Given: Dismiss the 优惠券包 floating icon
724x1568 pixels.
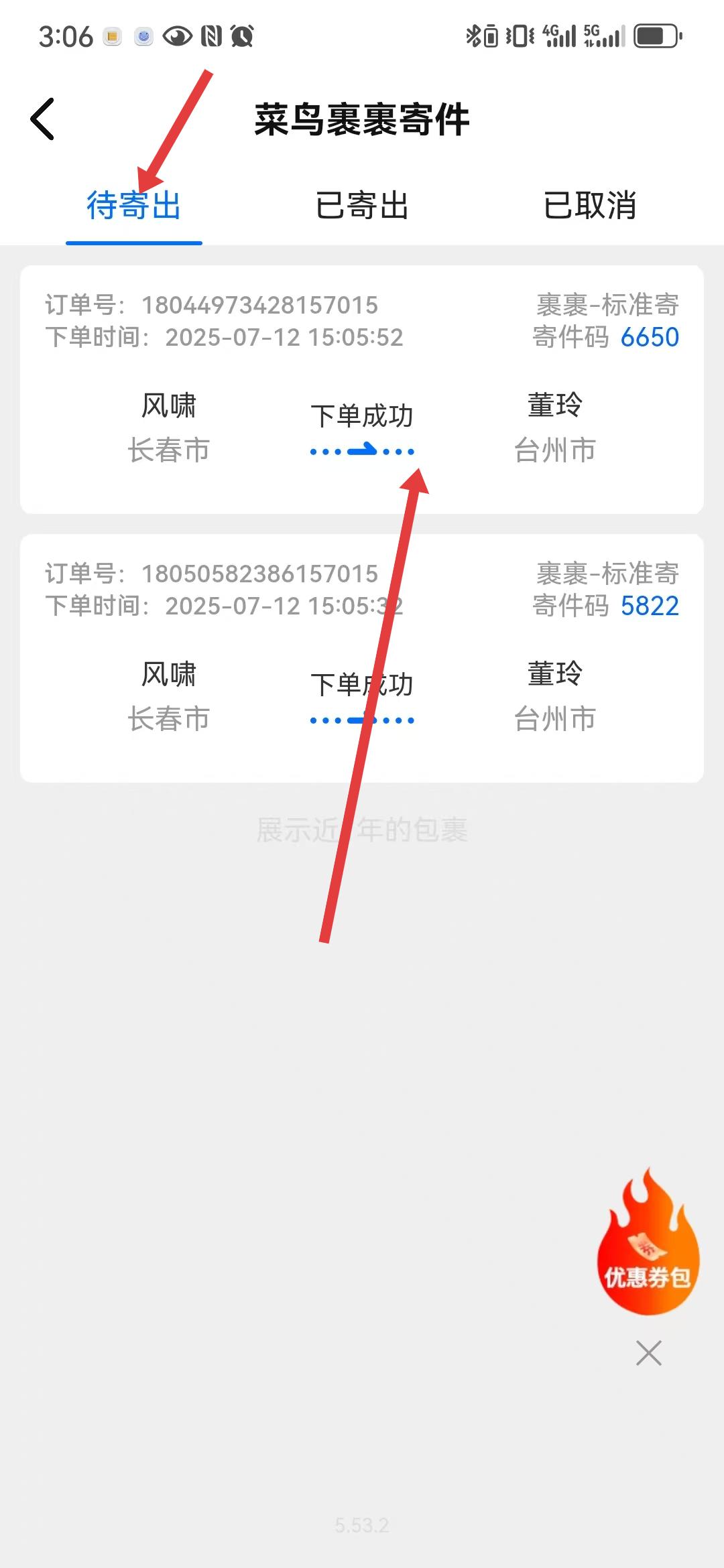Looking at the screenshot, I should pyautogui.click(x=648, y=1353).
